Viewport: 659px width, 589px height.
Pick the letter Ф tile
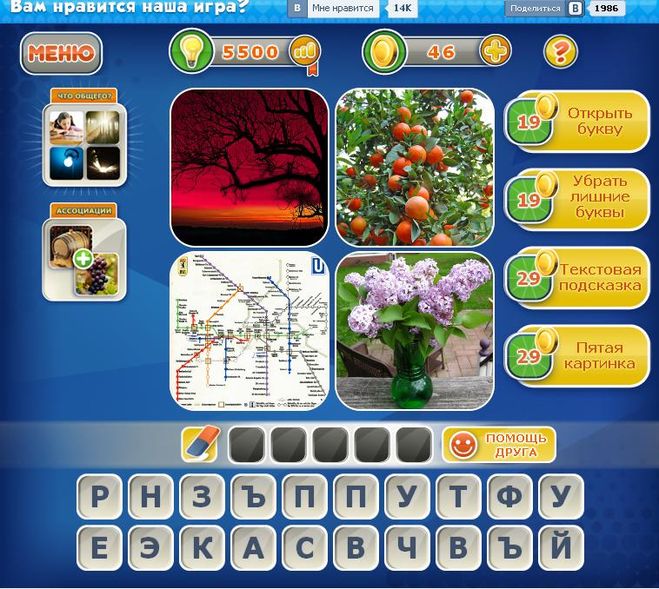511,496
